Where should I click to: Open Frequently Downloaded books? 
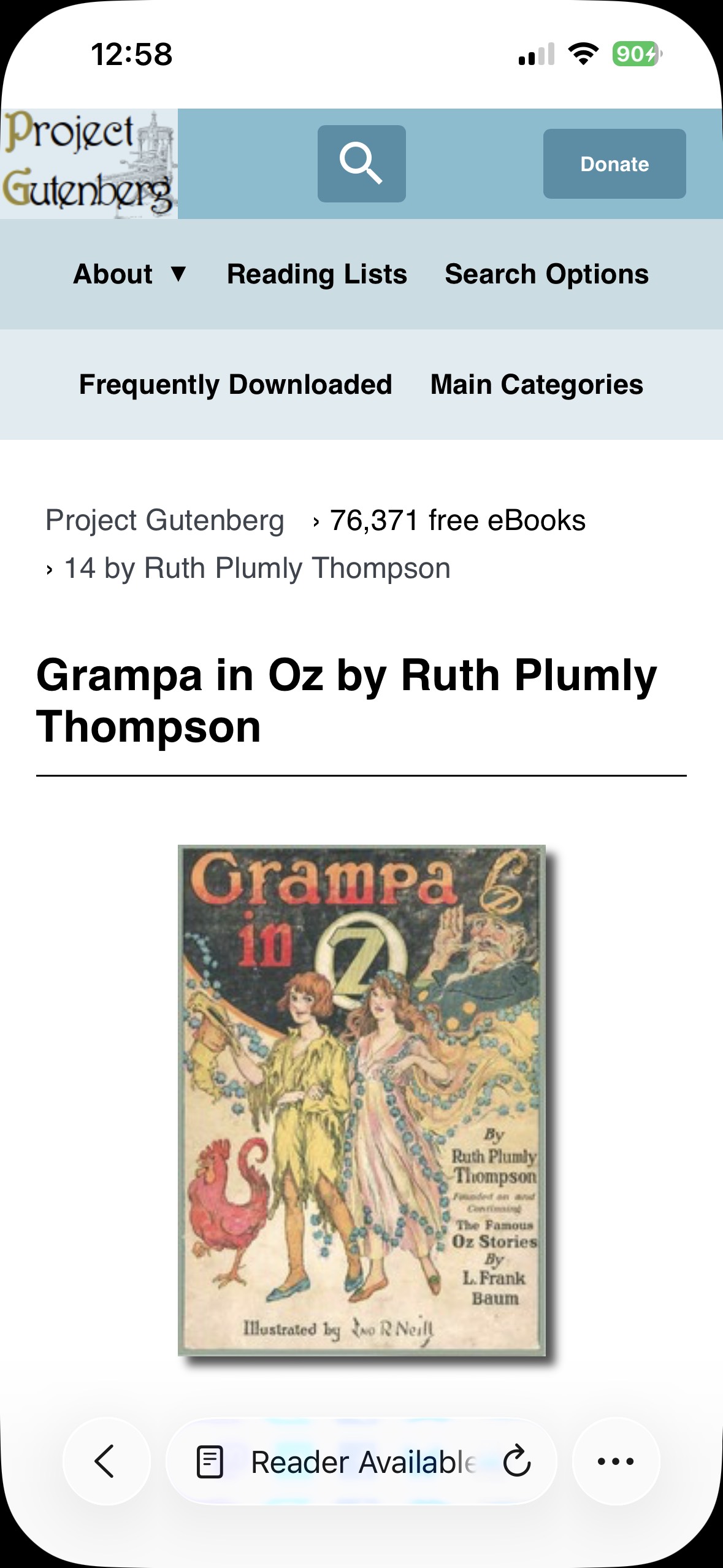pos(235,385)
